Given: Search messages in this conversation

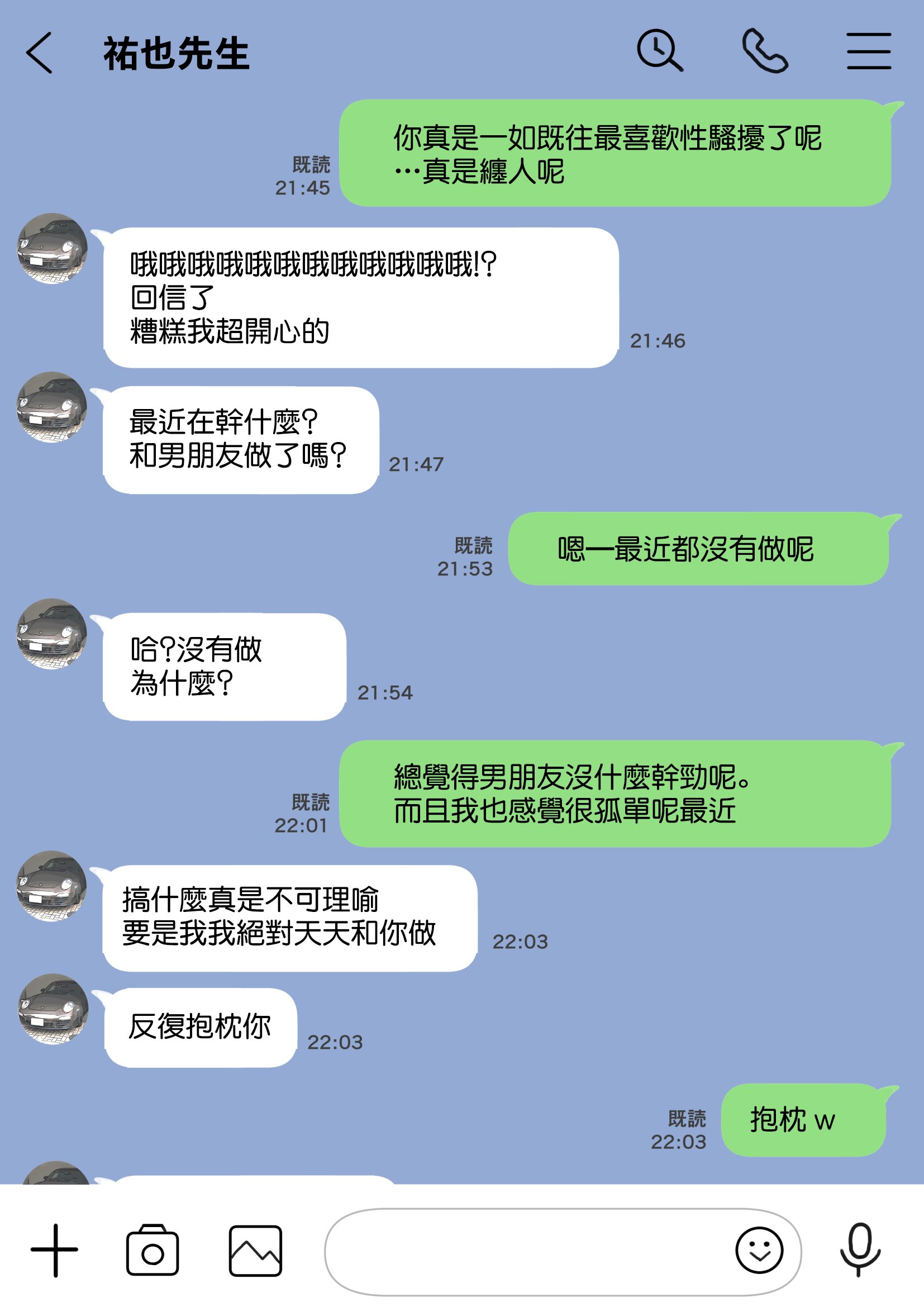Looking at the screenshot, I should pos(659,51).
